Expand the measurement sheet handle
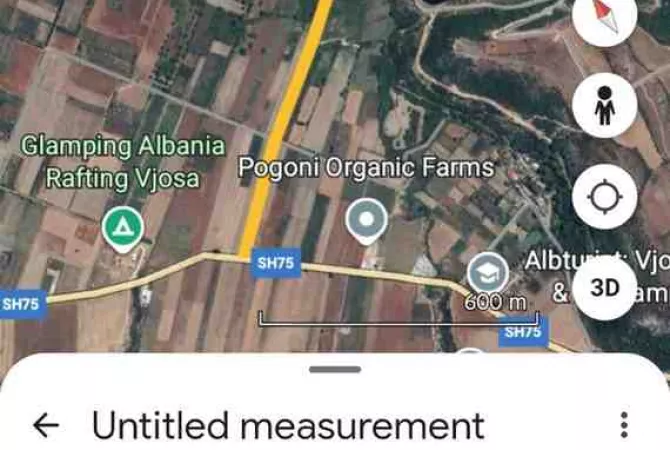The width and height of the screenshot is (670, 450). point(335,369)
